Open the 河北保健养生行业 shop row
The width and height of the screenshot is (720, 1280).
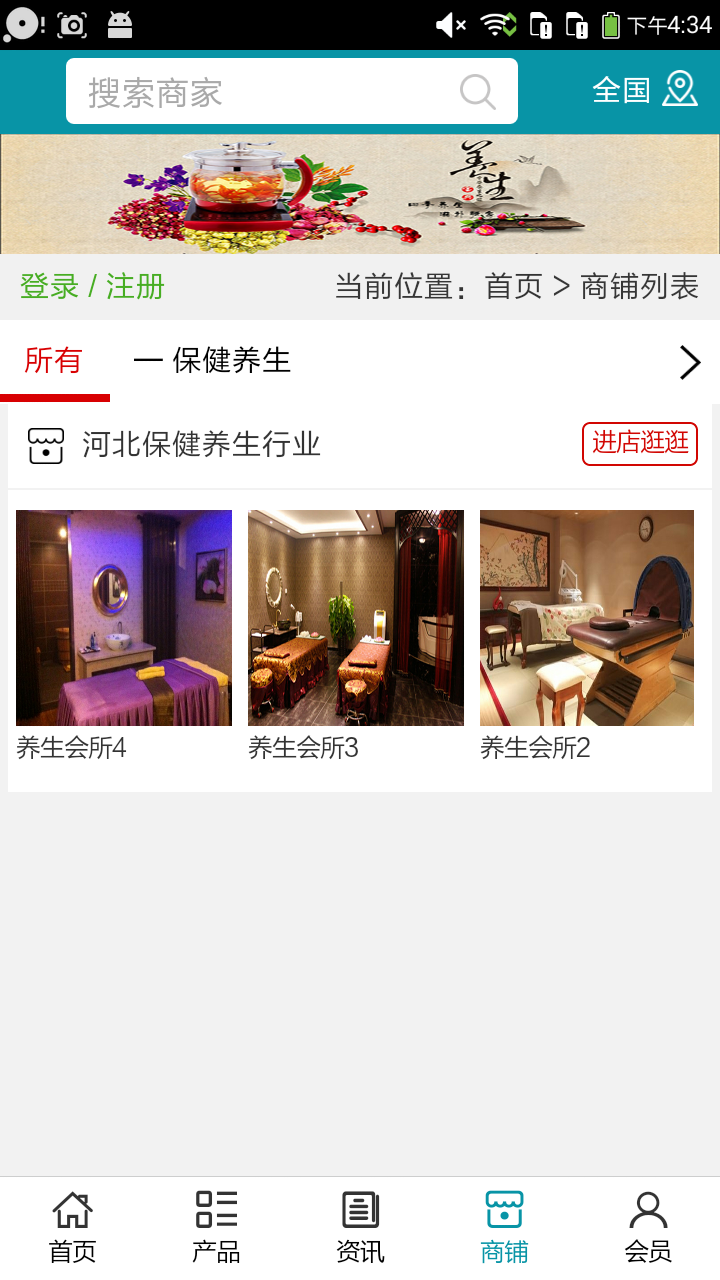[200, 445]
